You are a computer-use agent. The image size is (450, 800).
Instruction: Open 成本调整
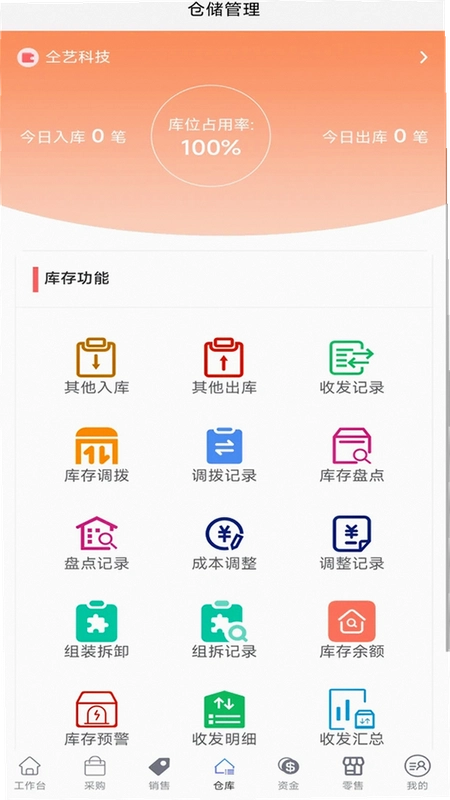(x=224, y=543)
